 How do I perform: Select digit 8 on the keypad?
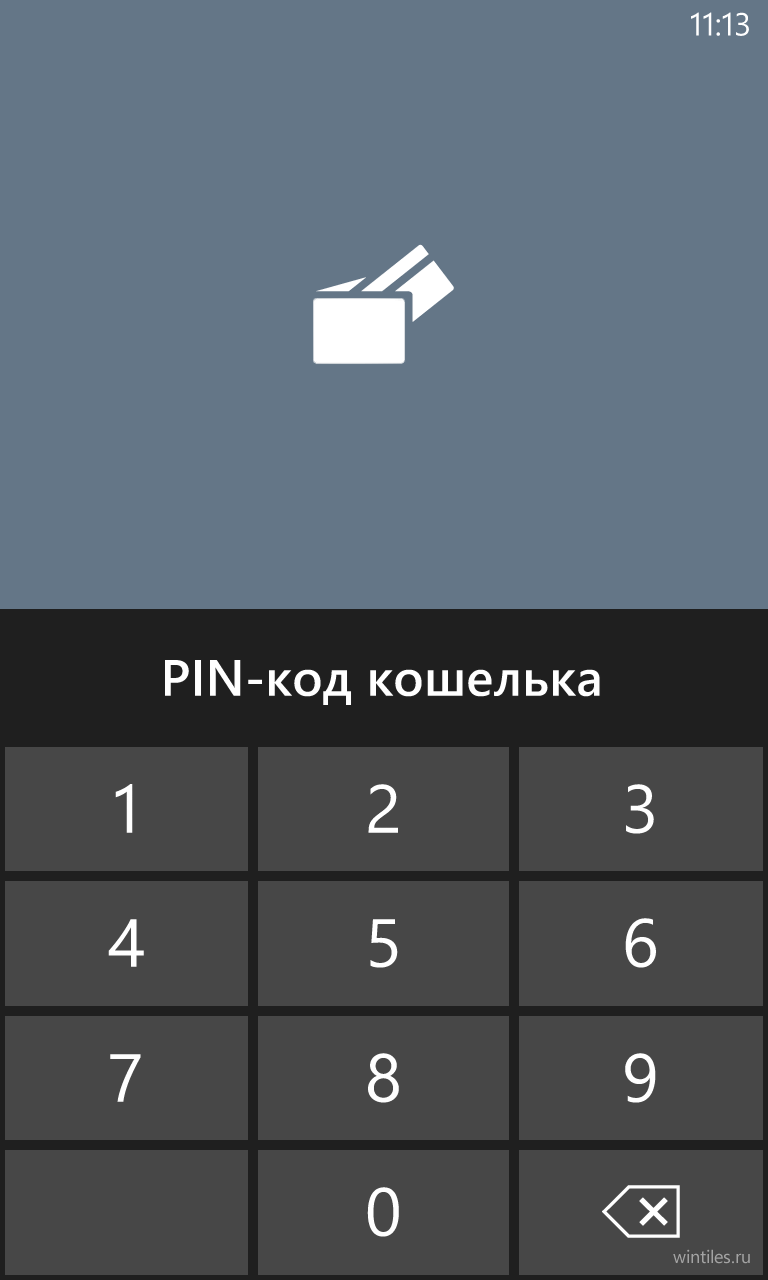click(x=383, y=1078)
